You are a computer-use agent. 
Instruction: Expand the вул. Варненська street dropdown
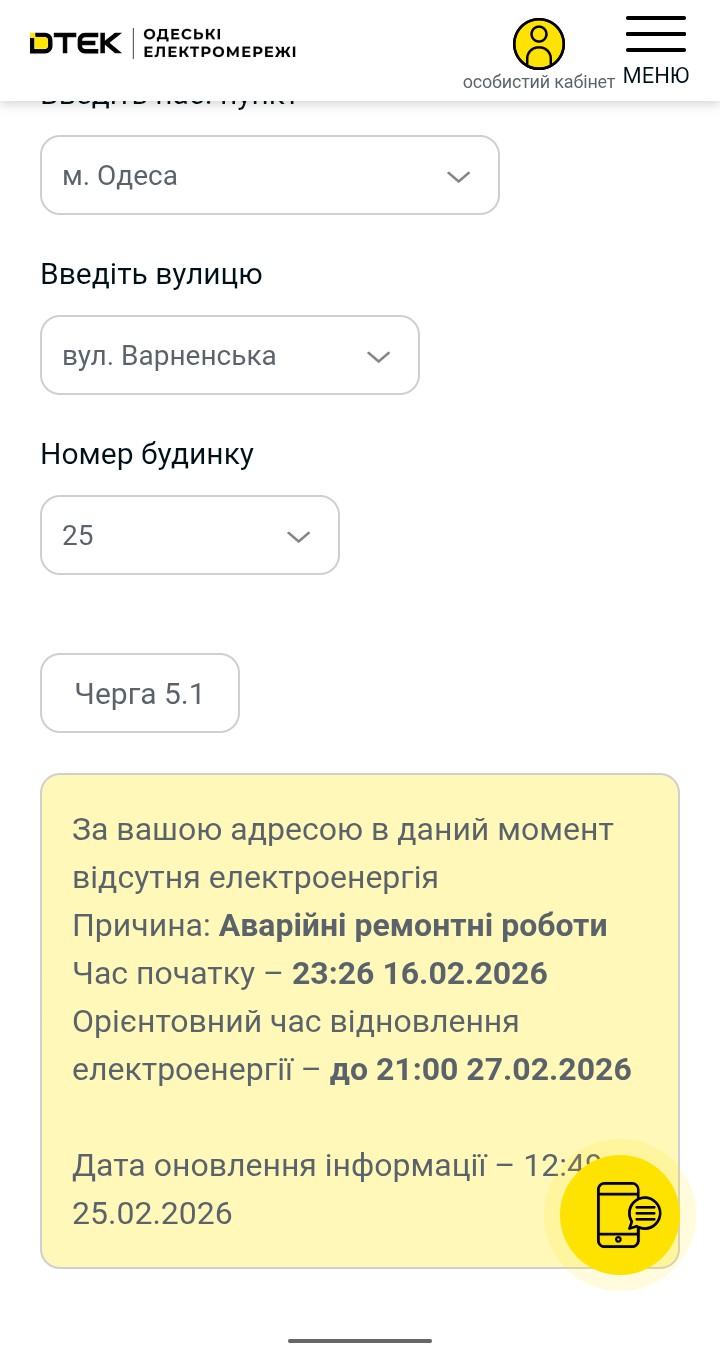pyautogui.click(x=230, y=356)
